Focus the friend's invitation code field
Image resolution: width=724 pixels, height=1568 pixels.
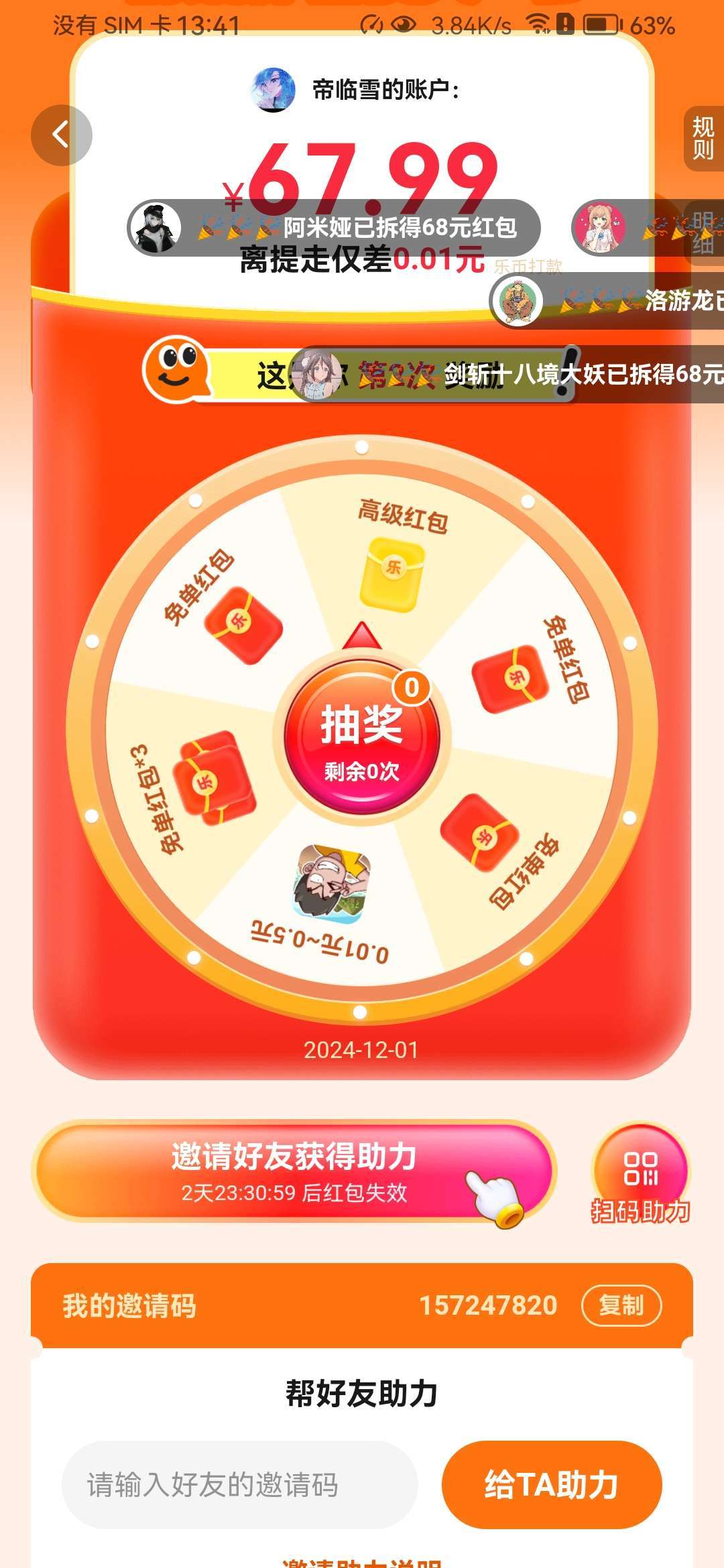pos(239,1484)
